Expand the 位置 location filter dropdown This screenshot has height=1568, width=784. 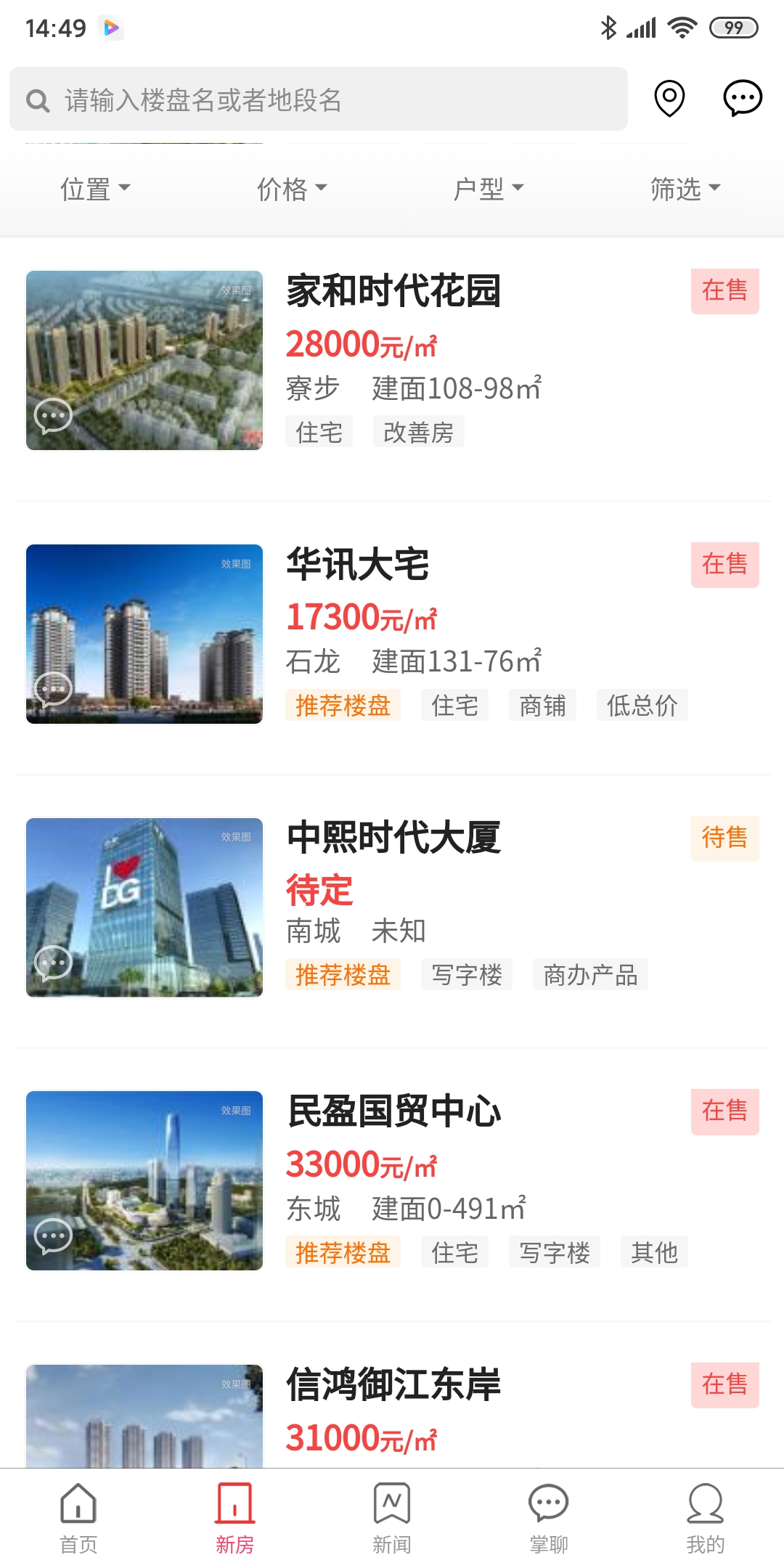[98, 189]
